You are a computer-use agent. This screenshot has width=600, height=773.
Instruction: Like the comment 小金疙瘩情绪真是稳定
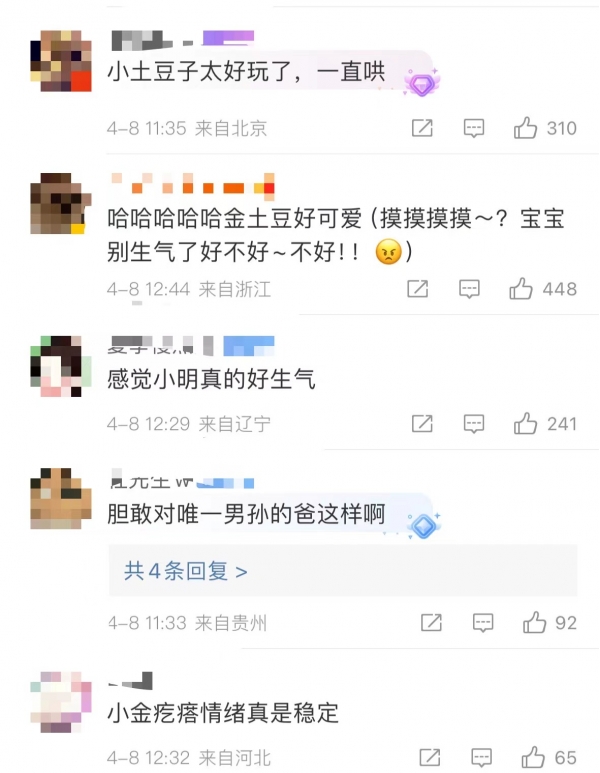pos(534,757)
